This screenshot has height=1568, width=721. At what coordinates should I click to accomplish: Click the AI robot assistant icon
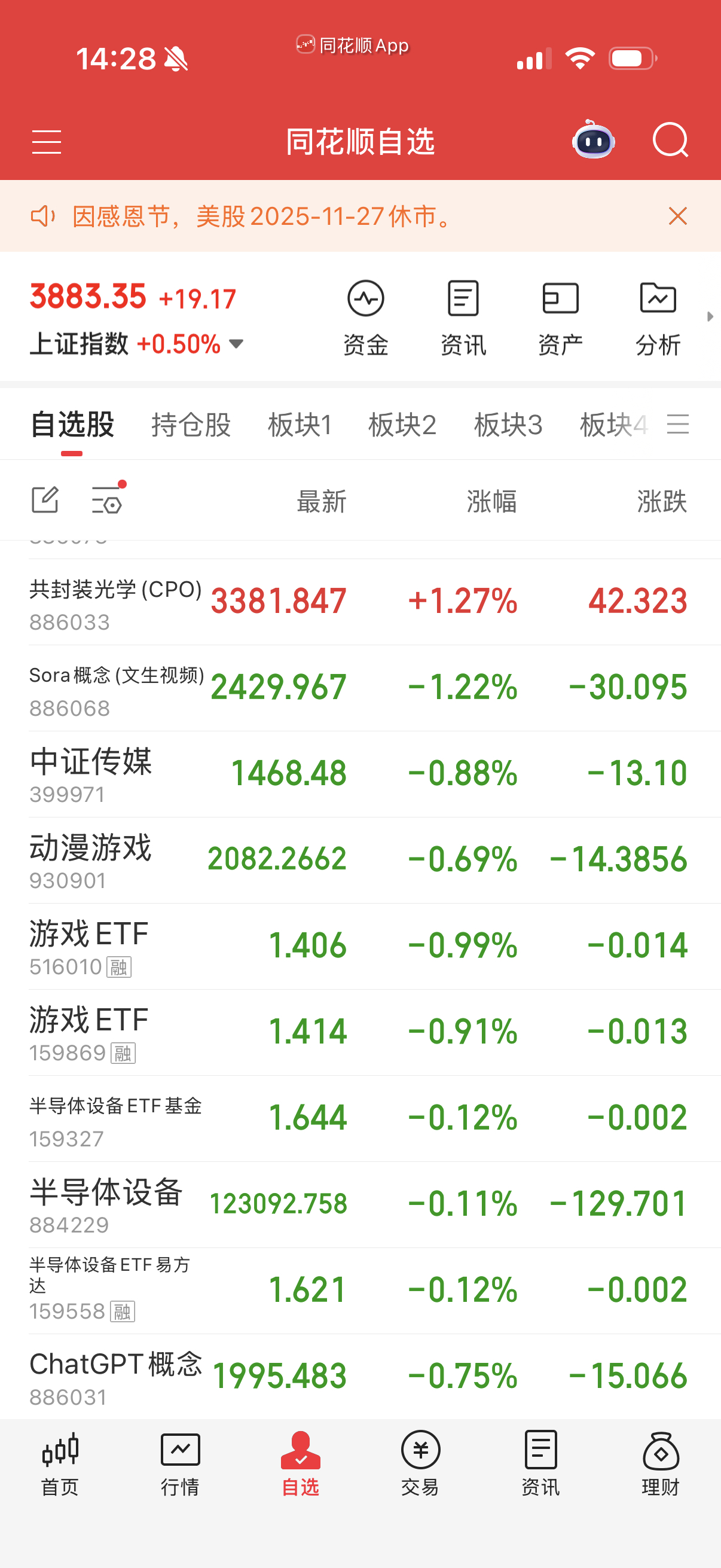(592, 141)
